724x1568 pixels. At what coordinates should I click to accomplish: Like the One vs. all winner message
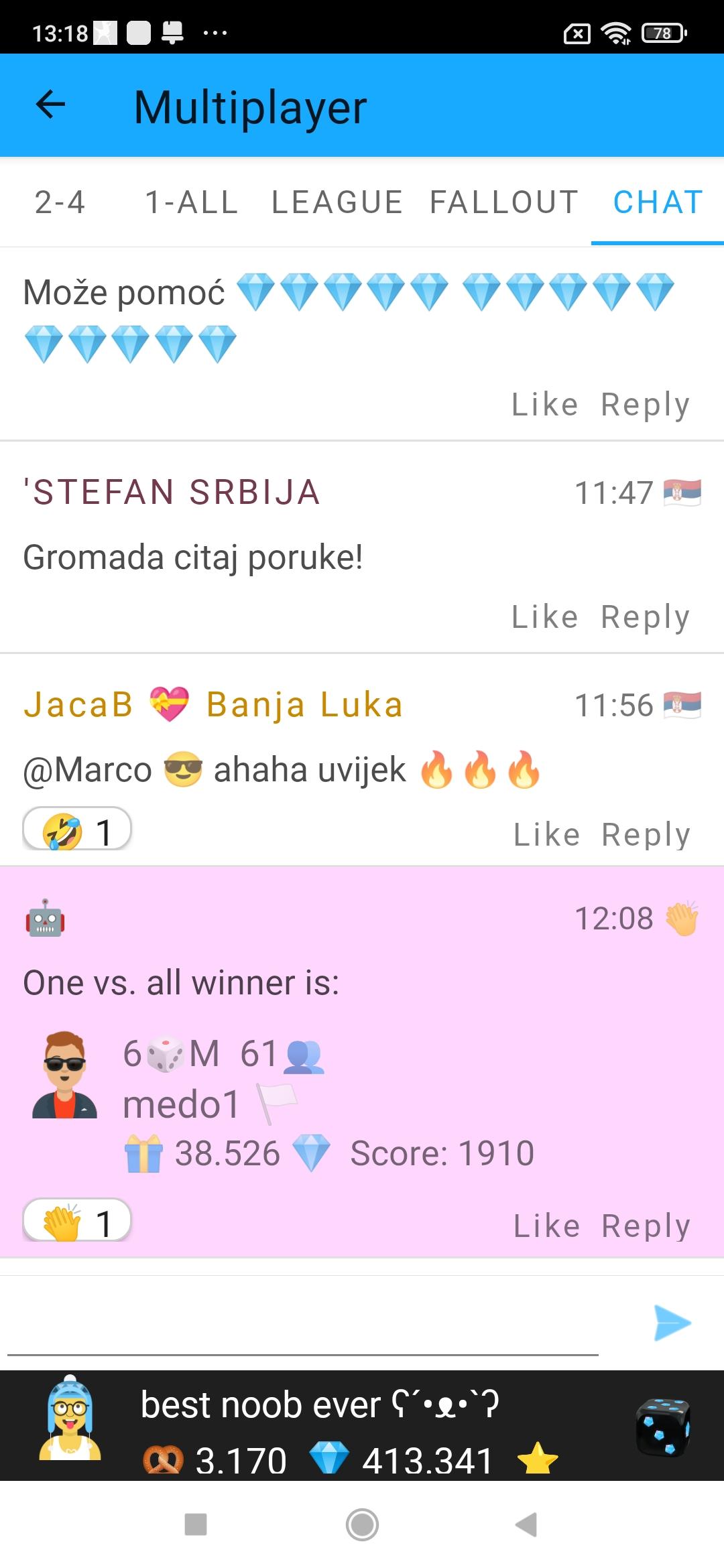547,1226
